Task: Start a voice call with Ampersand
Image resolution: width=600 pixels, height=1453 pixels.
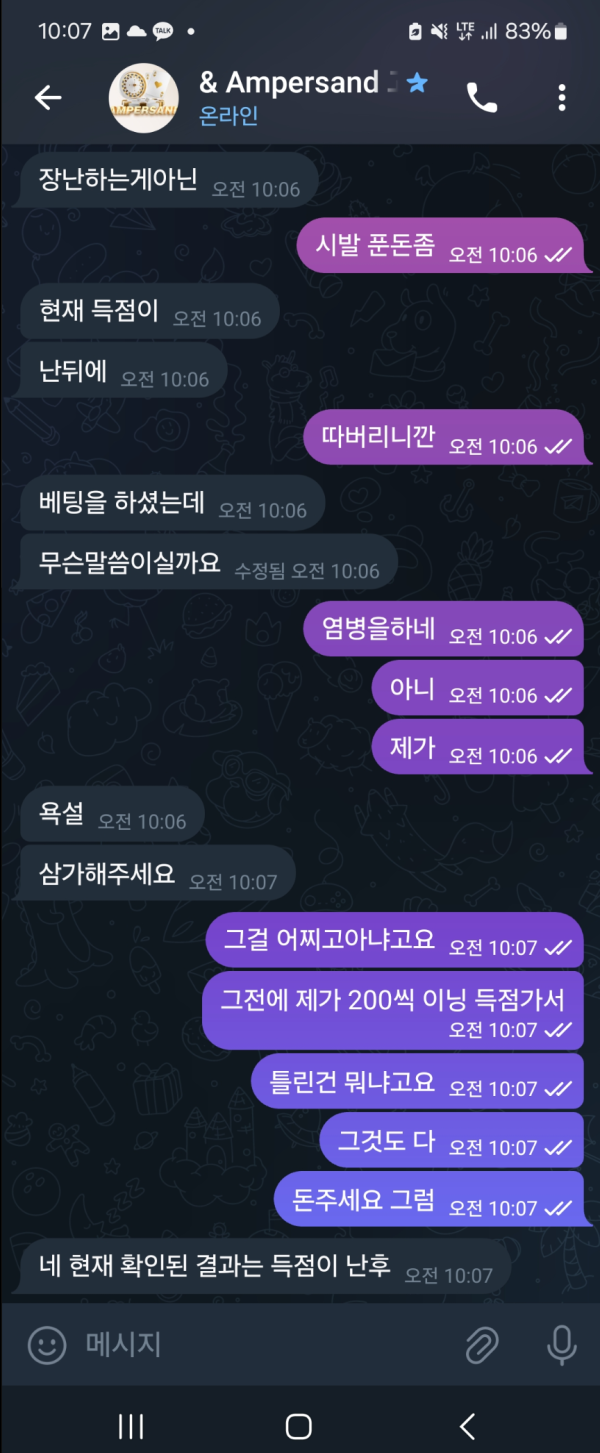Action: [x=482, y=97]
